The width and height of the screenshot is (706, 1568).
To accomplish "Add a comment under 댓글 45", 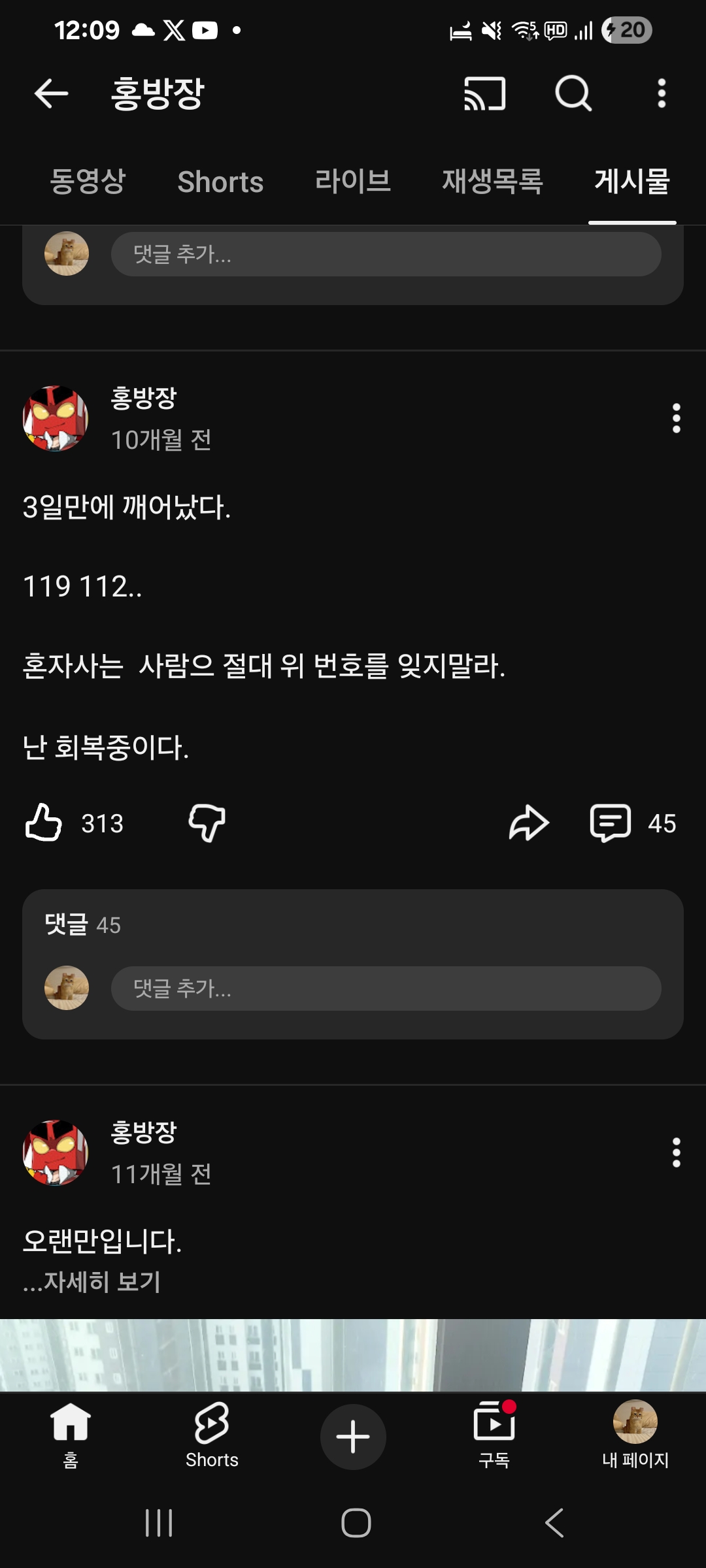I will pyautogui.click(x=386, y=988).
